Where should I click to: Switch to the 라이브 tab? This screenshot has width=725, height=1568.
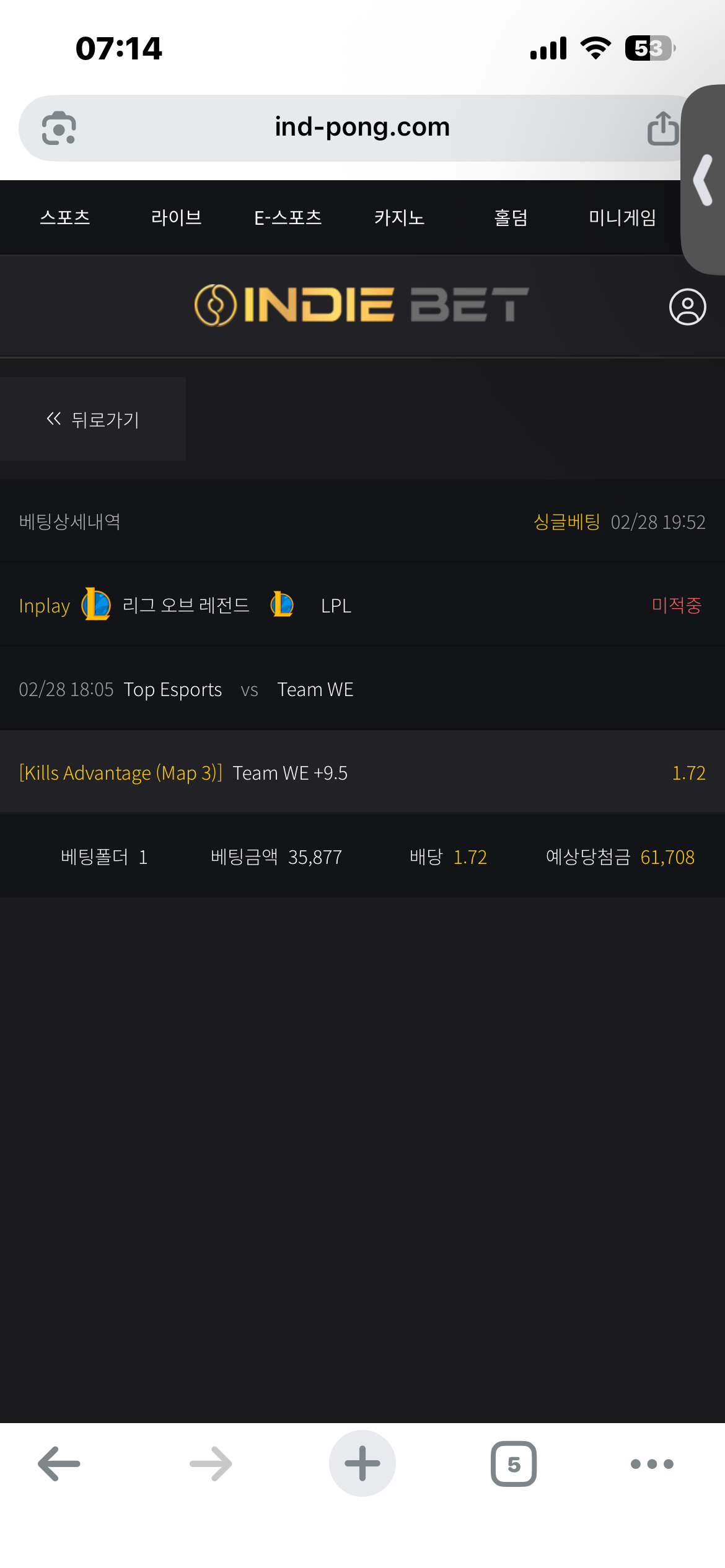coord(177,217)
